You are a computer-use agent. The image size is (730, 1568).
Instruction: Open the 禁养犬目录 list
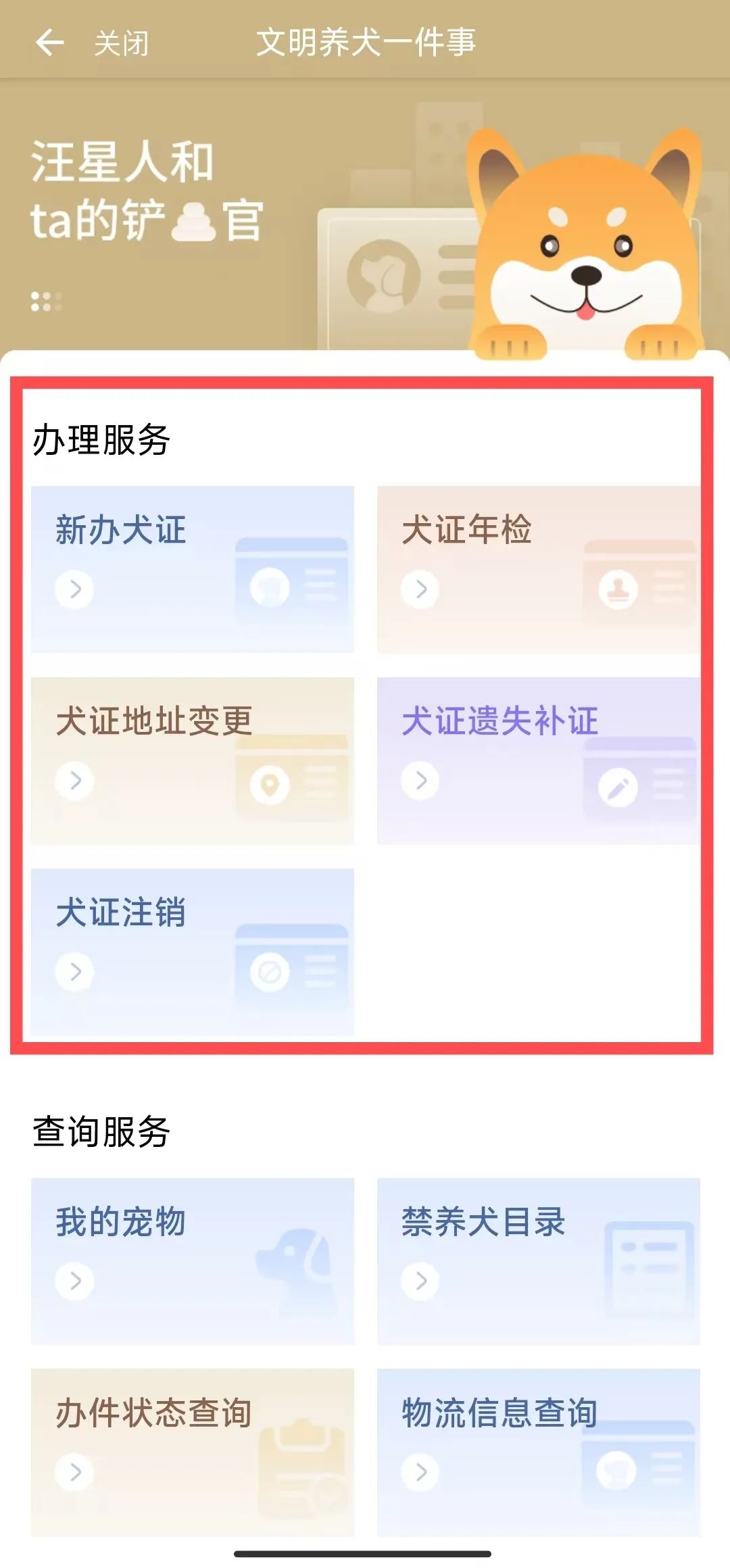point(538,1261)
